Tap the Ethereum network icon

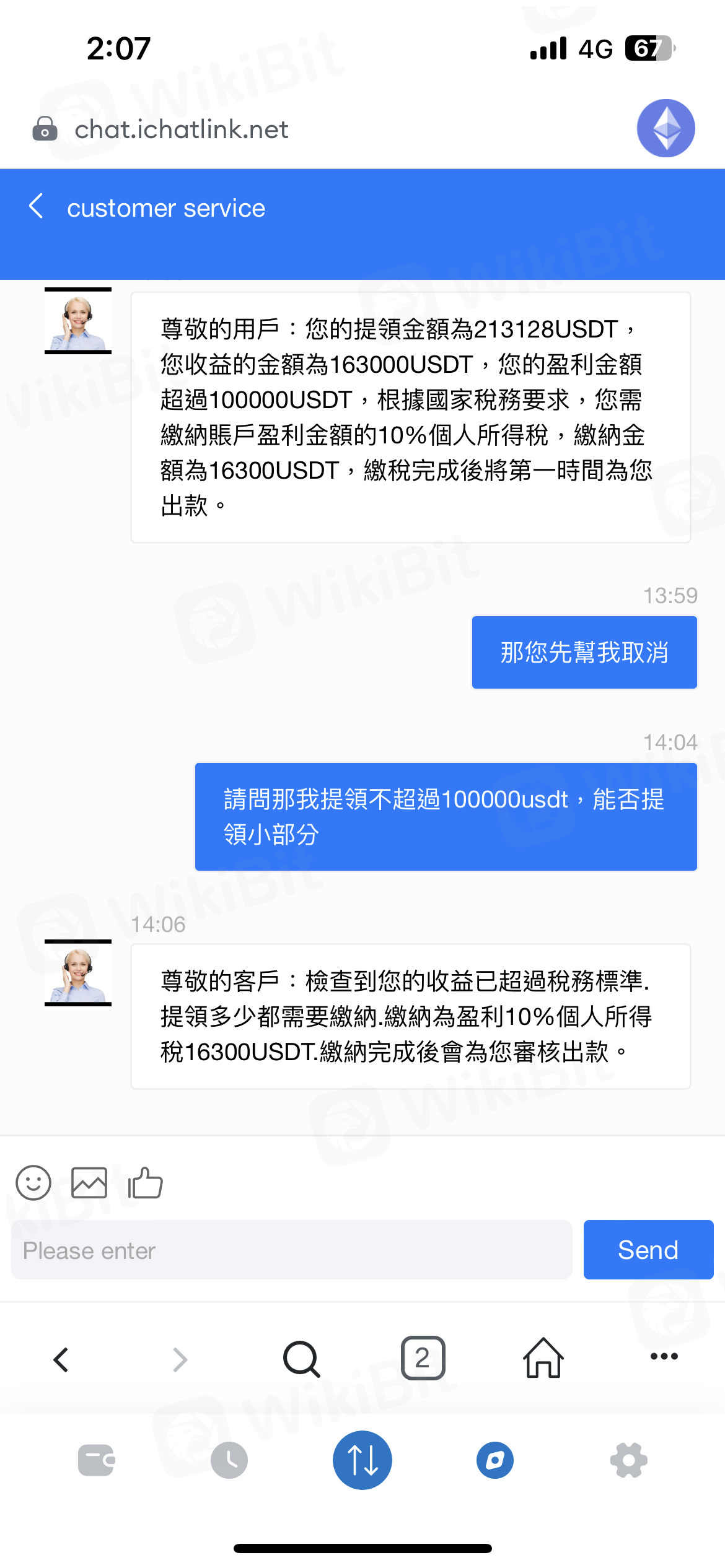(x=666, y=128)
